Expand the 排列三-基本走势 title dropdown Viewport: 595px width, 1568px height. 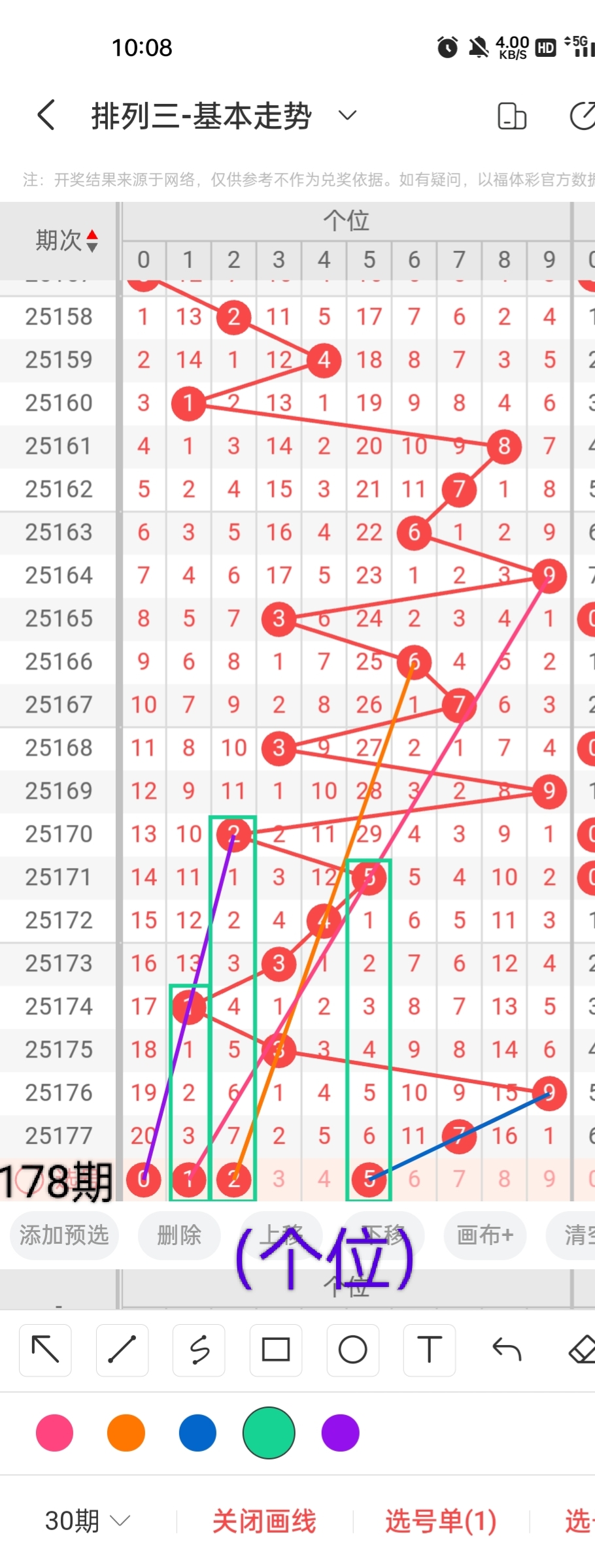(x=347, y=116)
